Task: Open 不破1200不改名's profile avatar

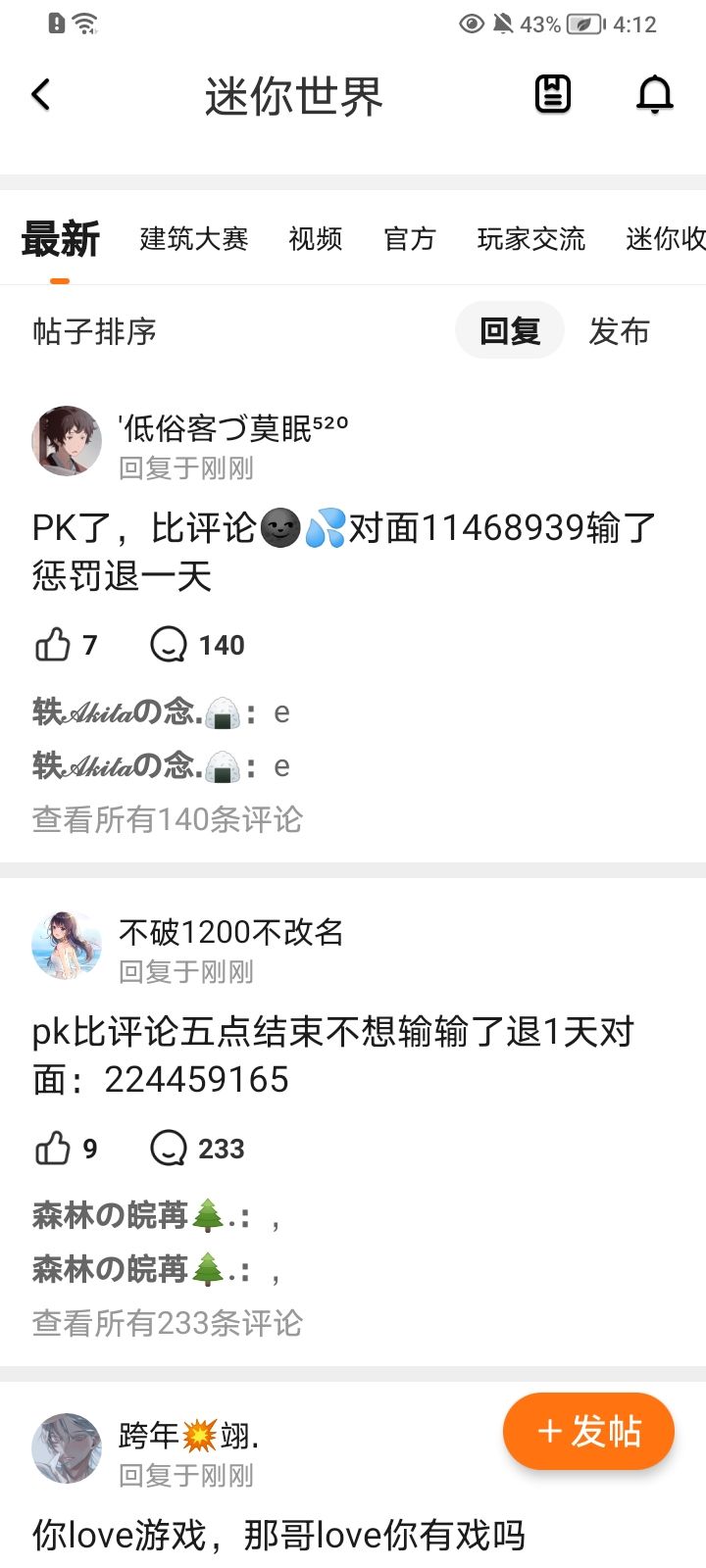Action: (67, 945)
